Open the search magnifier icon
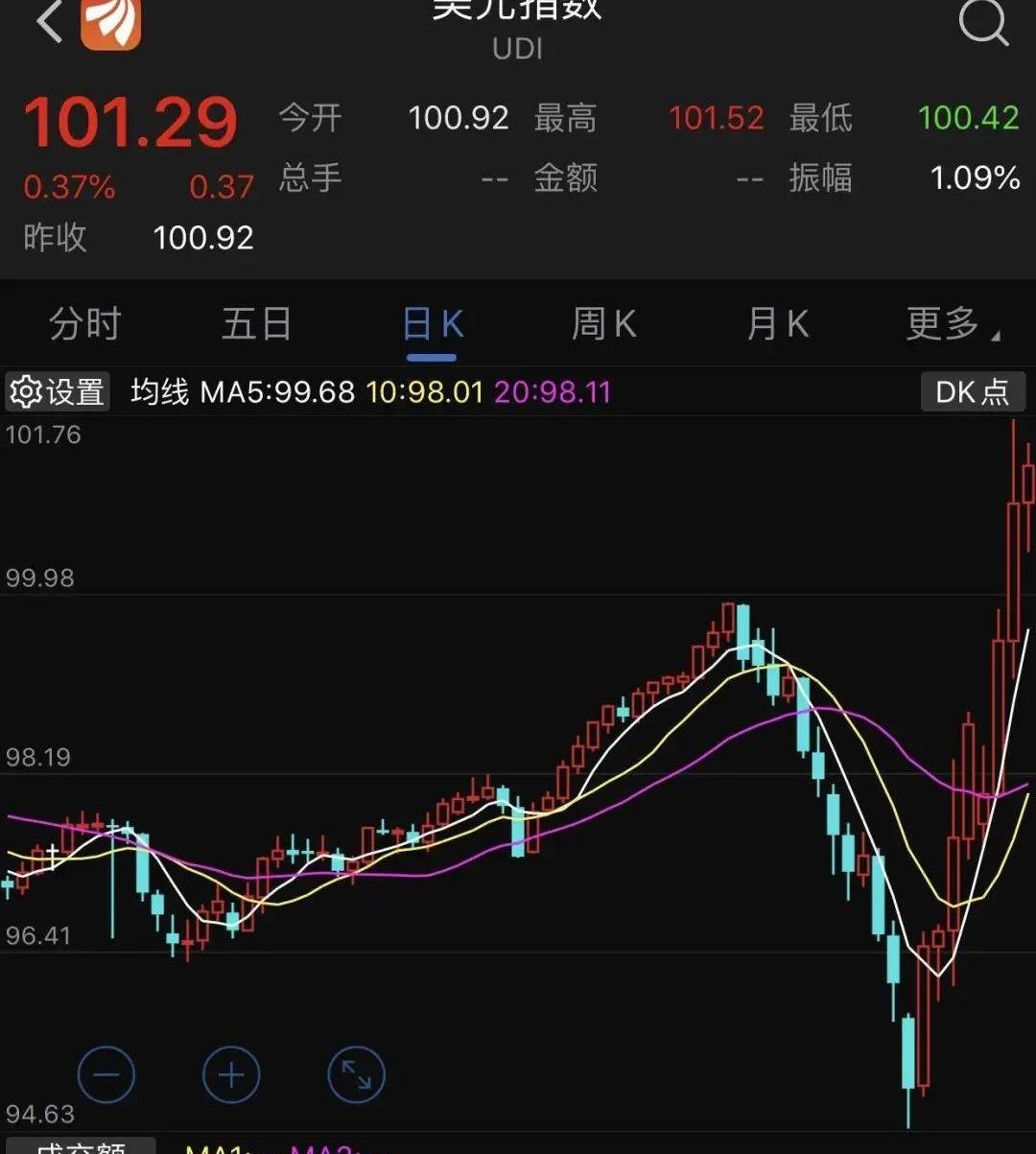The height and width of the screenshot is (1154, 1036). (984, 21)
